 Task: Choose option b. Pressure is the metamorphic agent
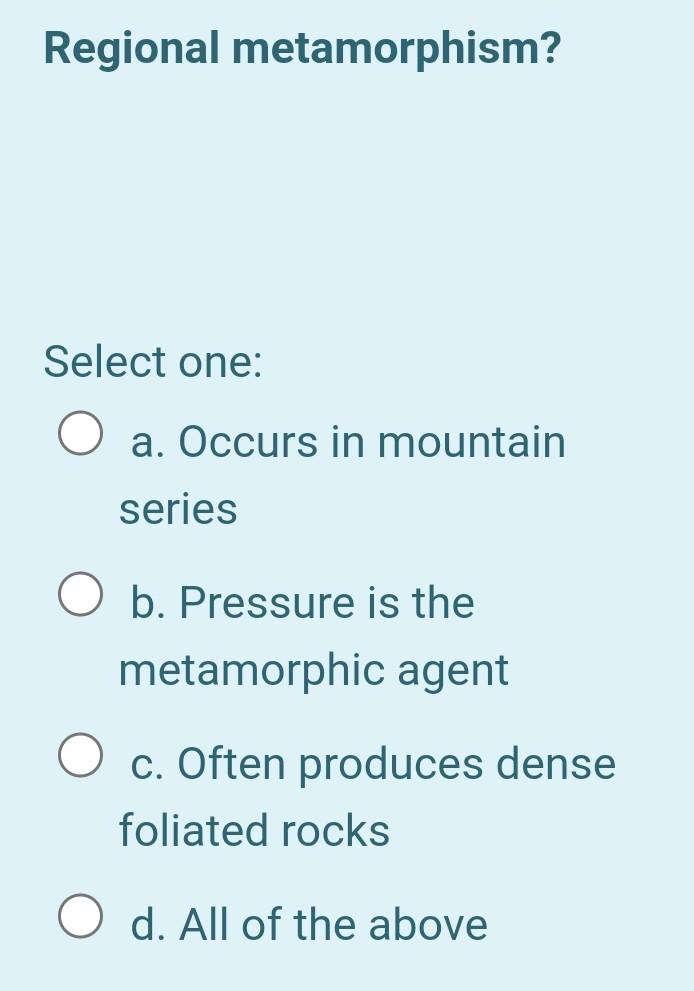coord(79,599)
